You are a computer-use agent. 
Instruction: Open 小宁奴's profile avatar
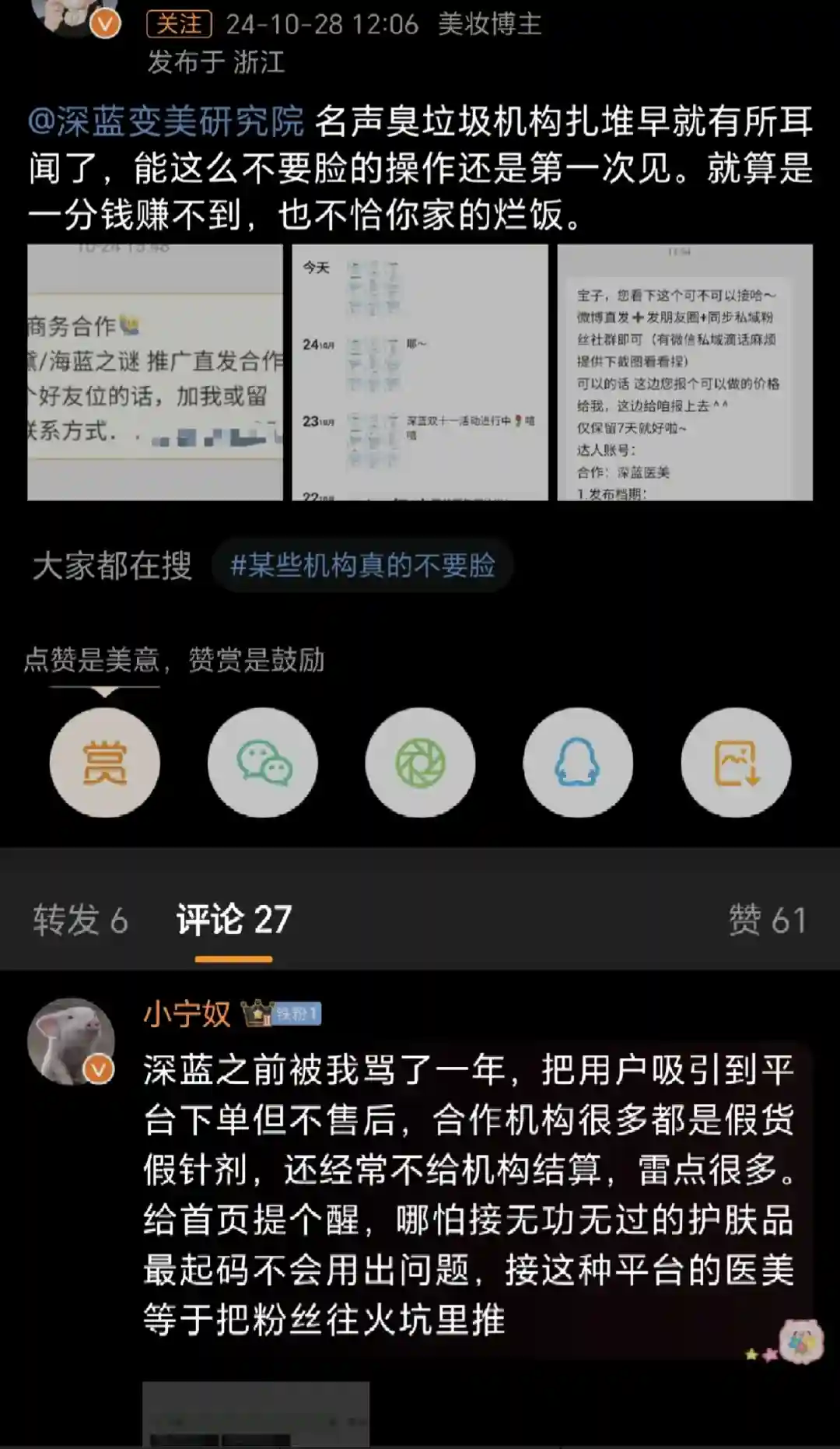click(x=71, y=1040)
